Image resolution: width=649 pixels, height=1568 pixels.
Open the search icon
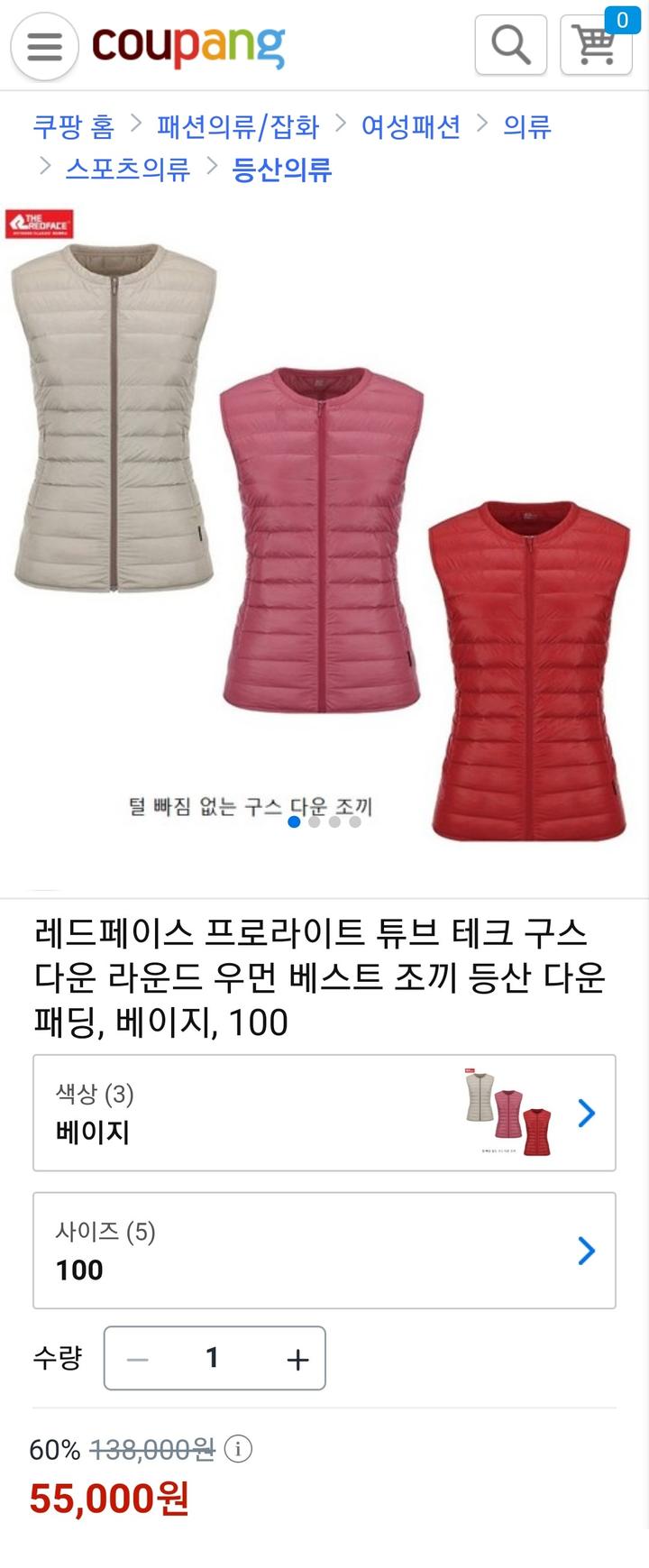[x=510, y=44]
